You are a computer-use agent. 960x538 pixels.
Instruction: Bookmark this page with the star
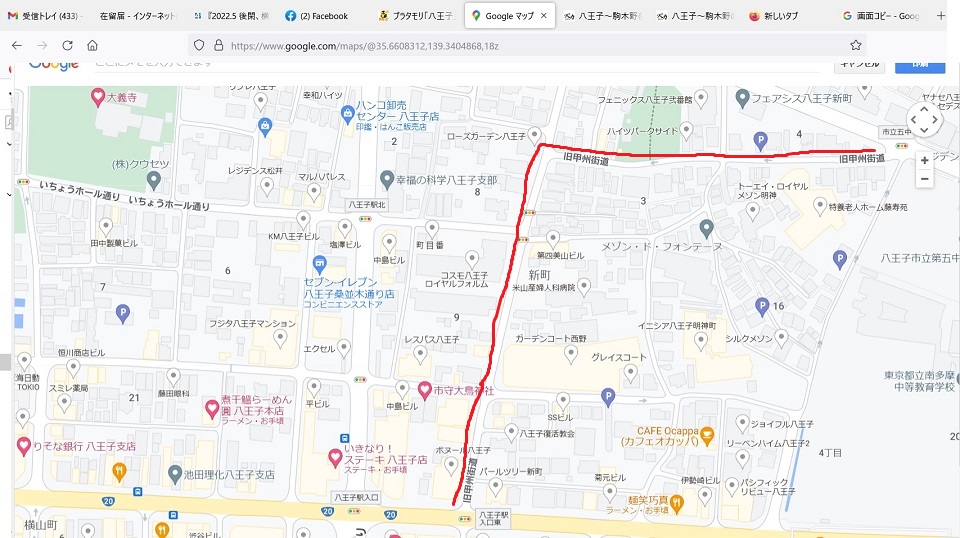[x=856, y=45]
